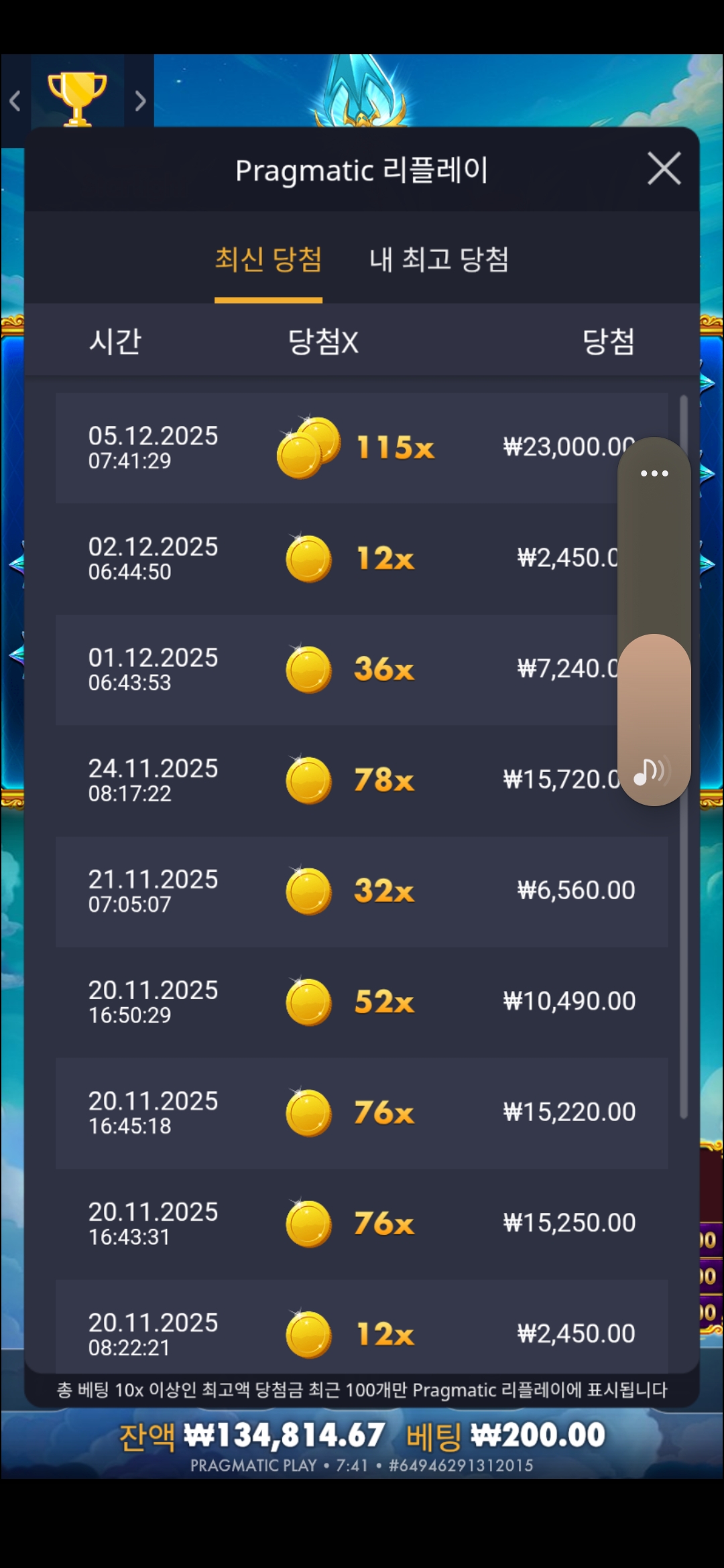The width and height of the screenshot is (724, 1568).
Task: Open replay from 02.12.2025 06:44:50
Action: 335,559
